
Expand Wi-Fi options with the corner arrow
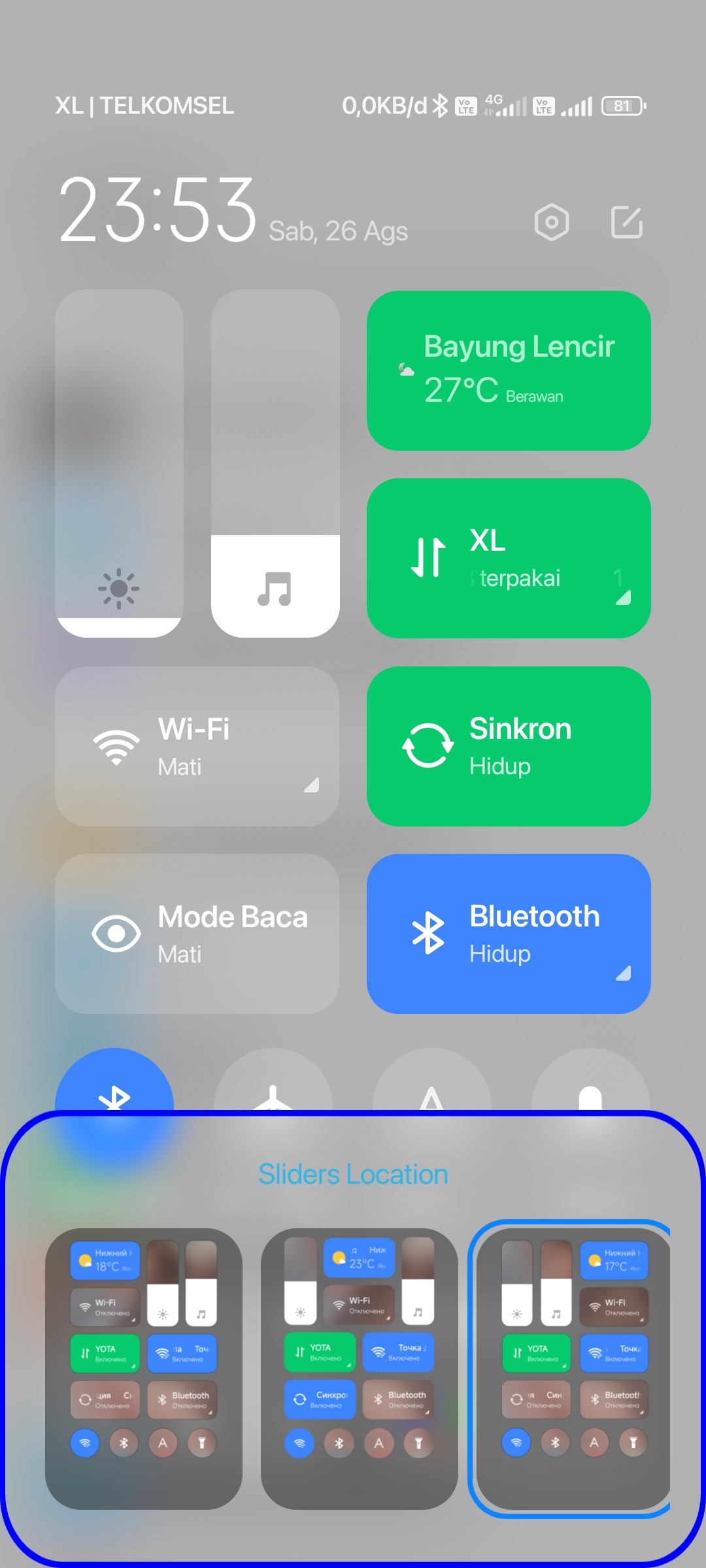point(312,785)
